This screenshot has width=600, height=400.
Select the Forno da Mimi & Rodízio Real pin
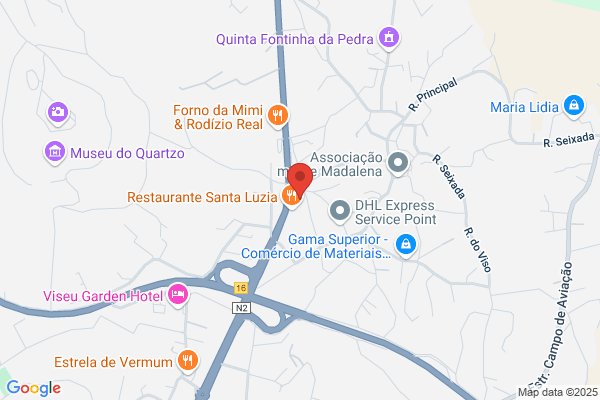tap(278, 116)
